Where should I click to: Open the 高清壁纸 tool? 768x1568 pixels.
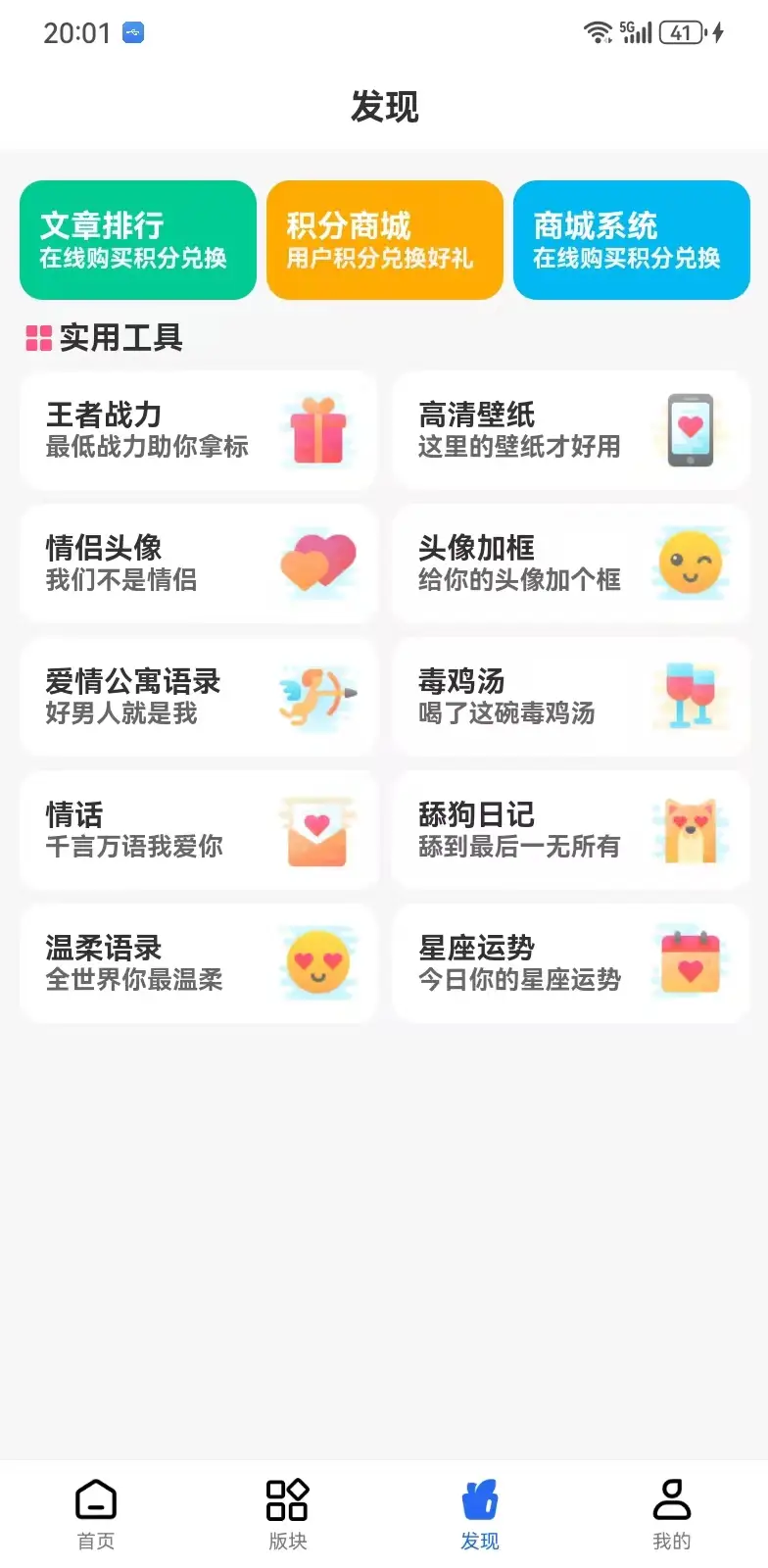pyautogui.click(x=571, y=430)
